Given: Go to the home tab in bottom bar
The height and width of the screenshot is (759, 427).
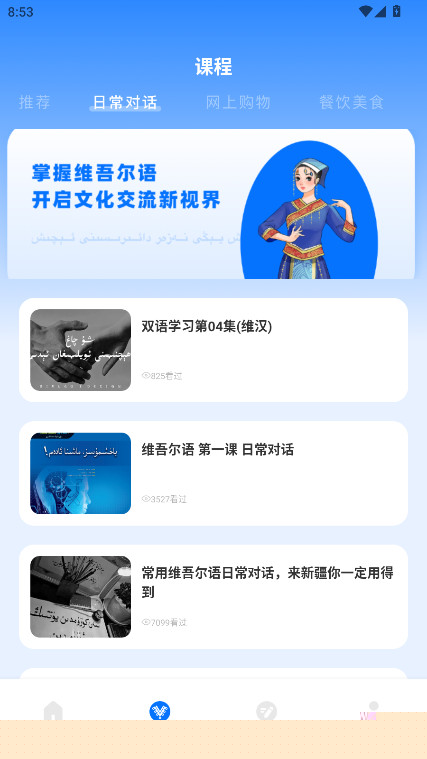Looking at the screenshot, I should coord(53,711).
